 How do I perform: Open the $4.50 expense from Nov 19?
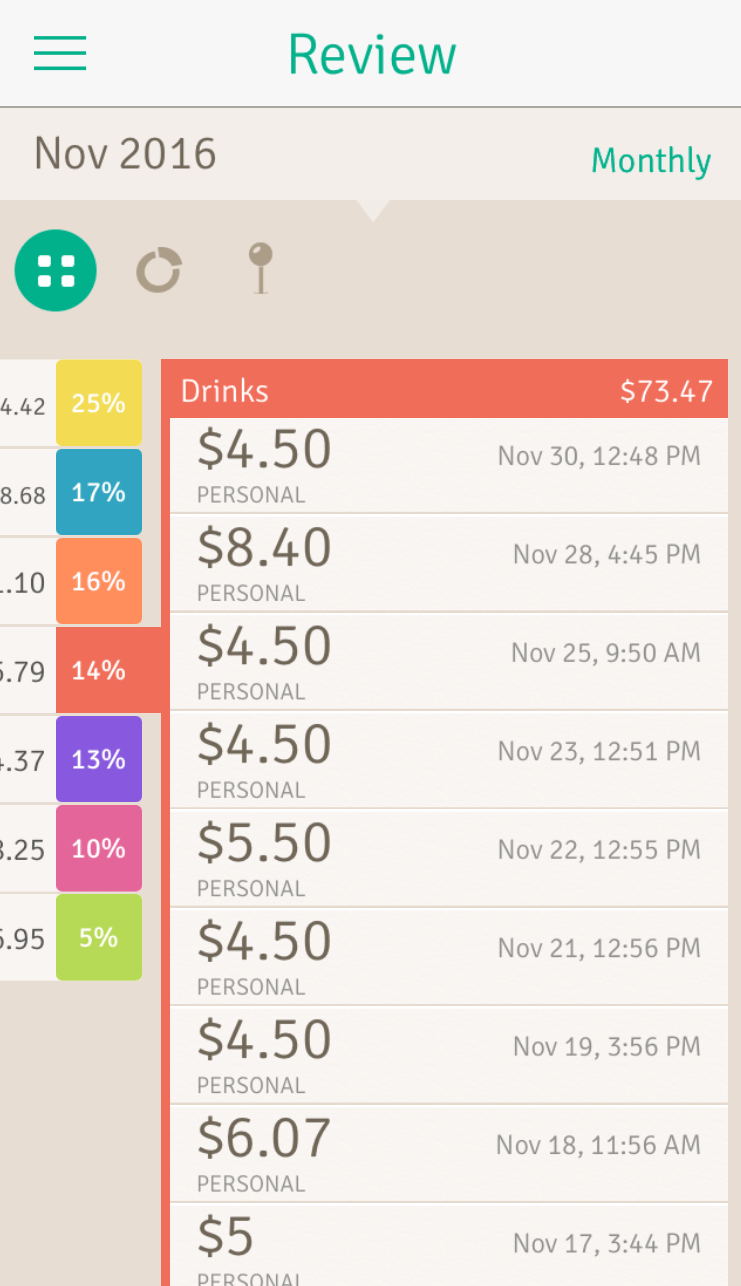pyautogui.click(x=449, y=1055)
